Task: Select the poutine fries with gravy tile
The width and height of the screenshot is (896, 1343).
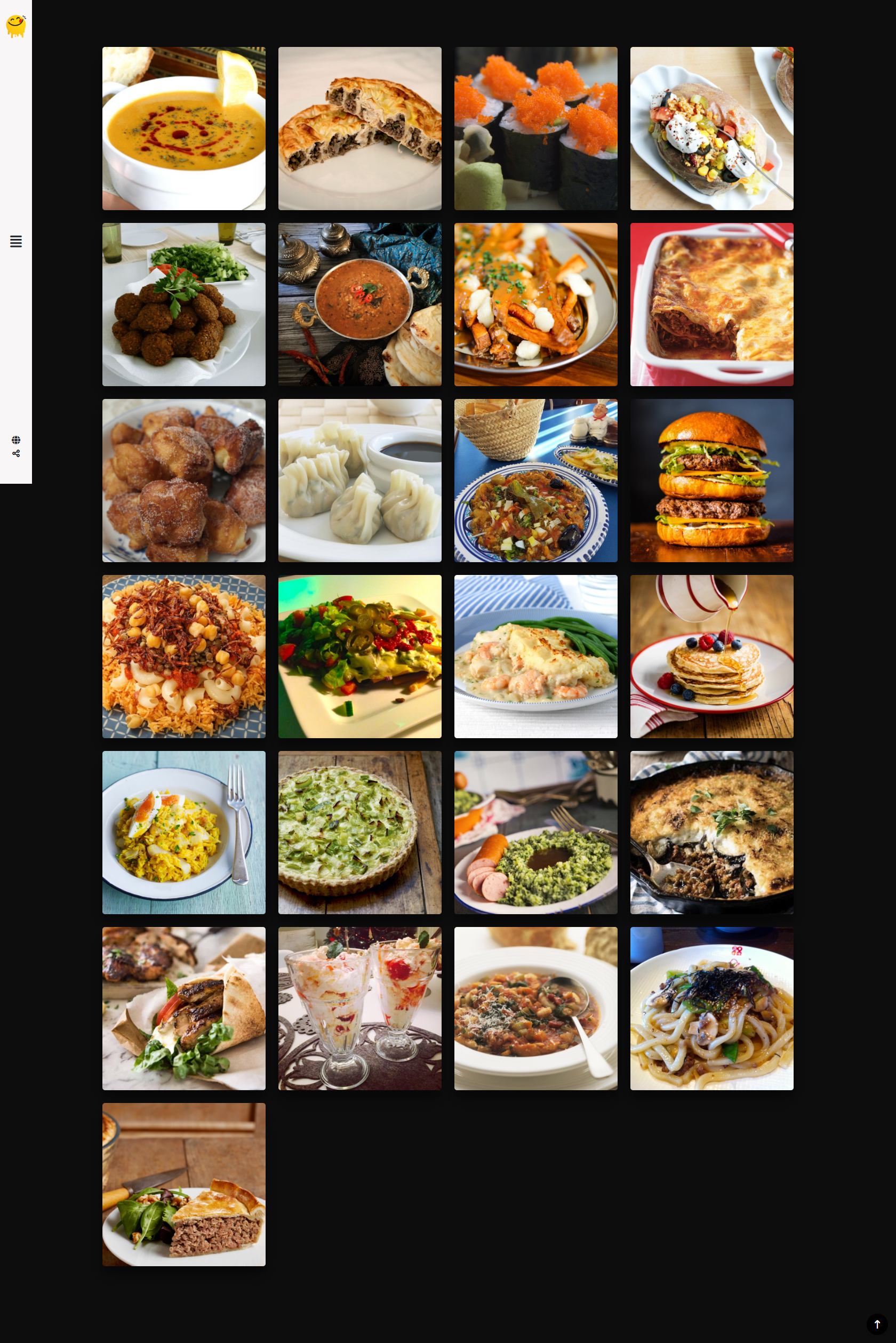Action: coord(535,305)
